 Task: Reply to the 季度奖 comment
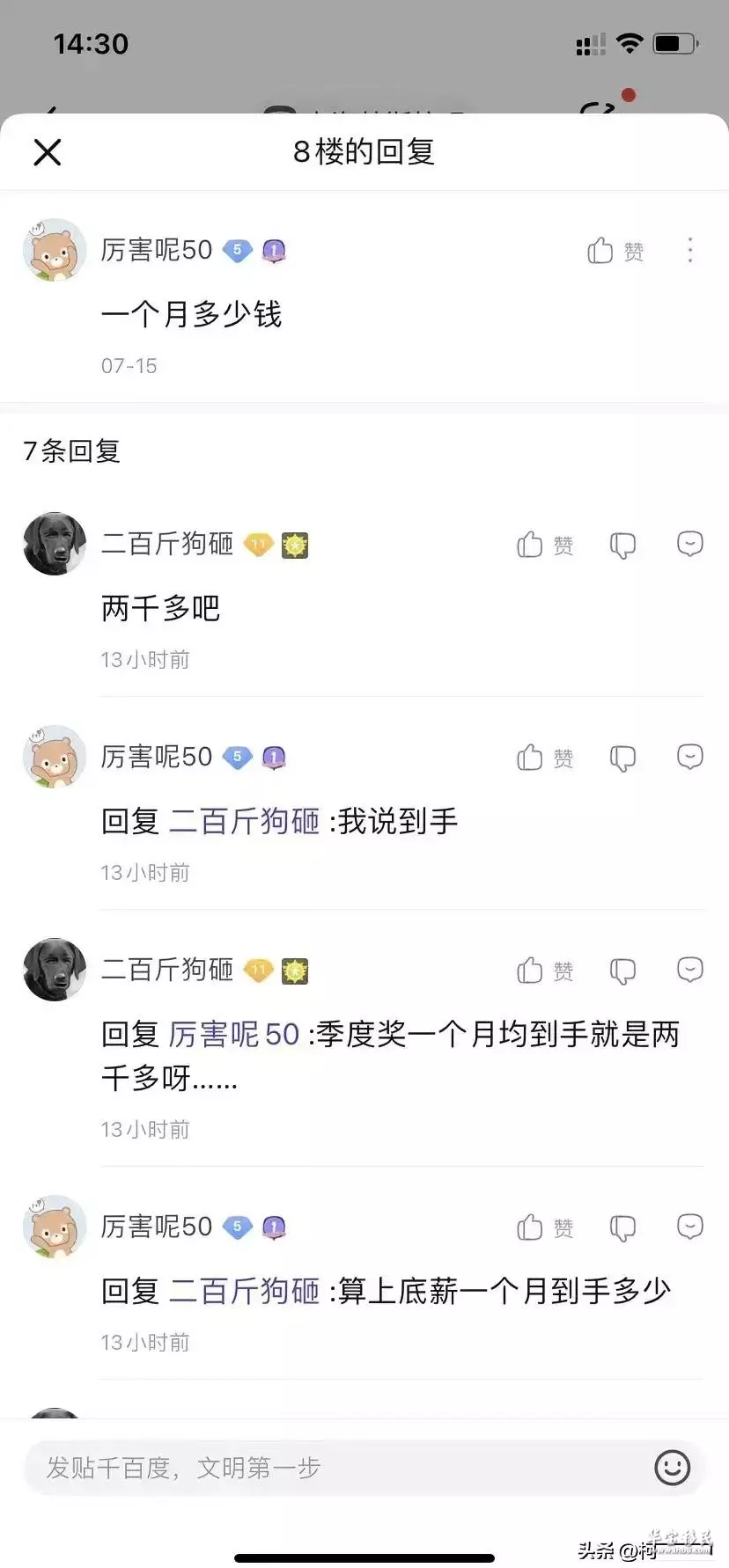[690, 970]
